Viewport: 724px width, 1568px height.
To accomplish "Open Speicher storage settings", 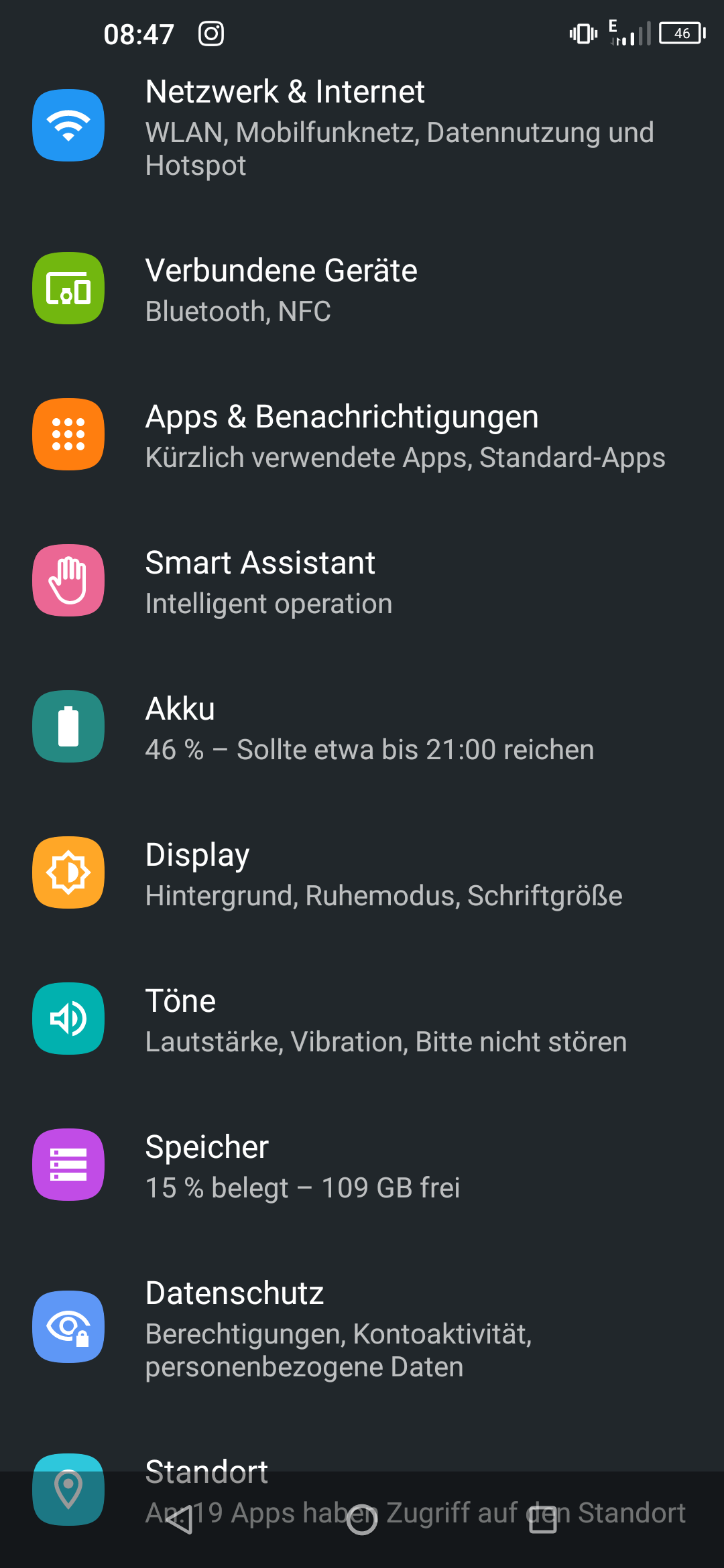I will pyautogui.click(x=362, y=1165).
